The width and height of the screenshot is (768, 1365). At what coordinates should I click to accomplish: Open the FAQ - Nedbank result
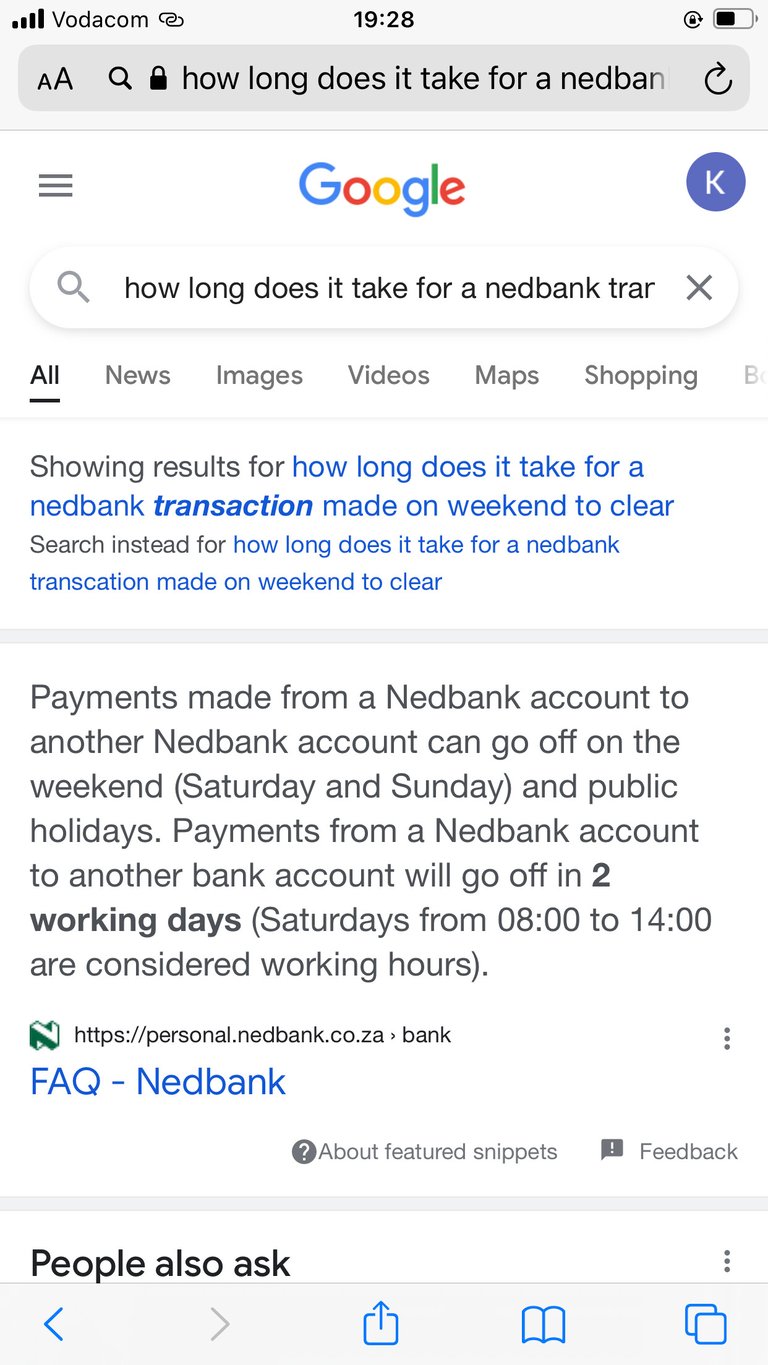pyautogui.click(x=158, y=1081)
